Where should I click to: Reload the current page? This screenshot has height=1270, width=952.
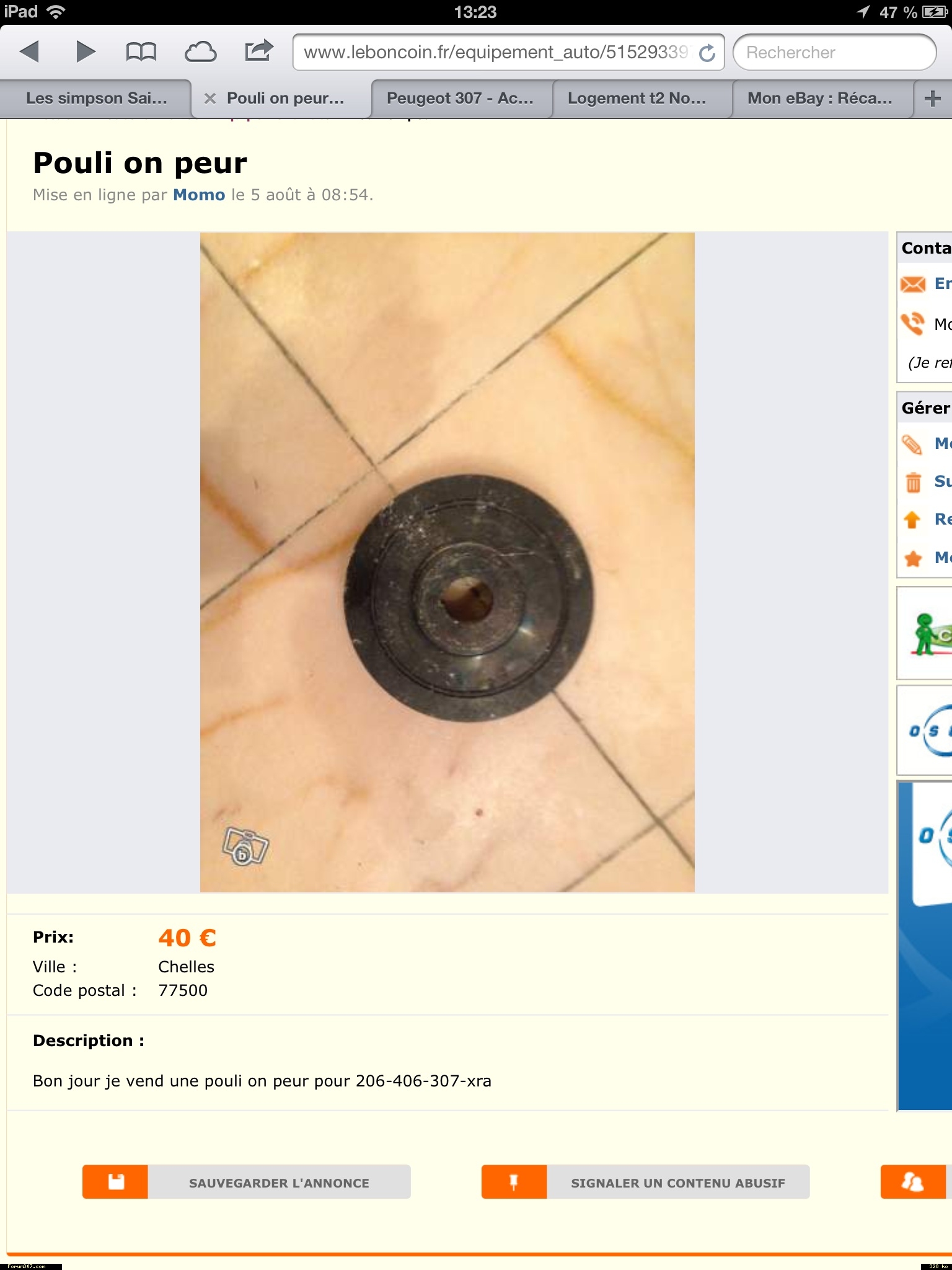tap(707, 53)
